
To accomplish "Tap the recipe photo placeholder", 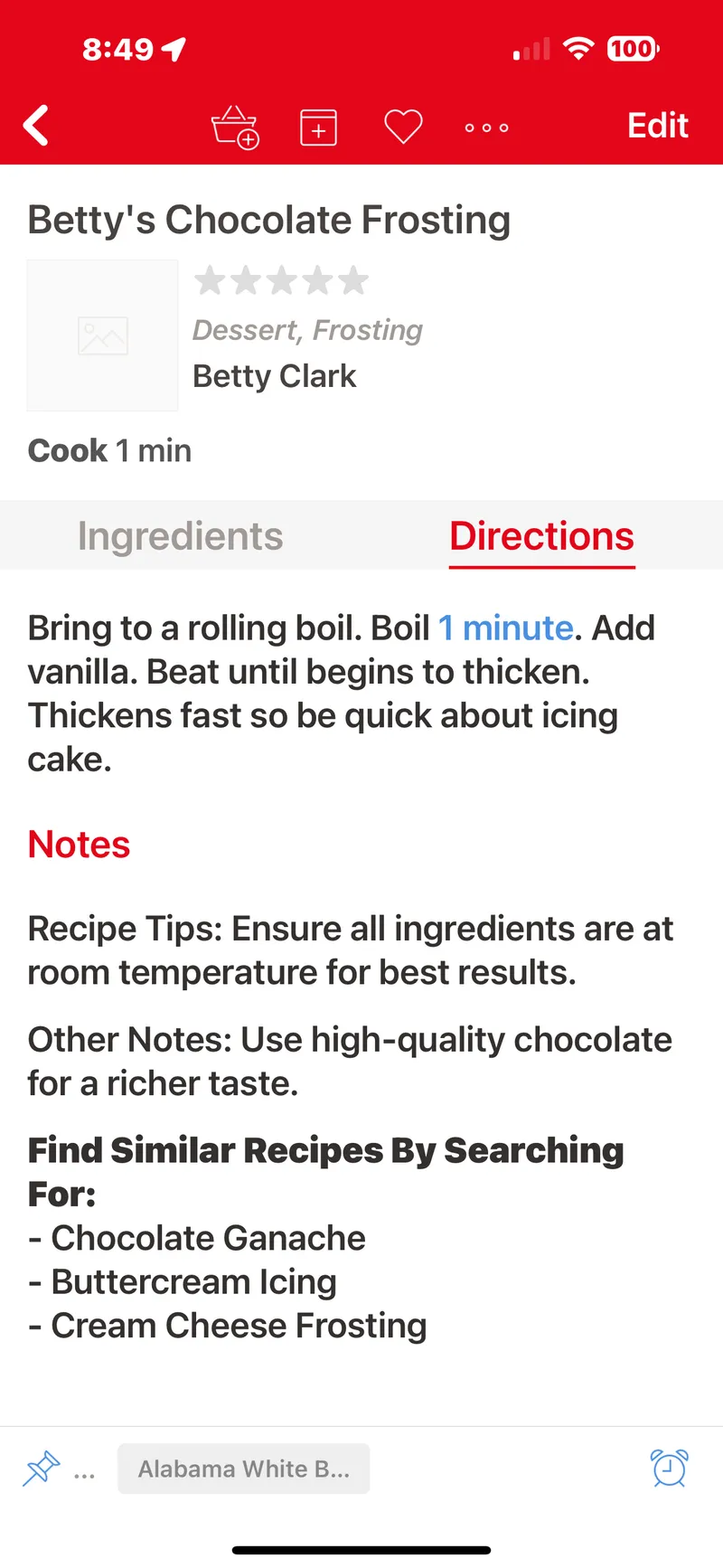I will 102,335.
